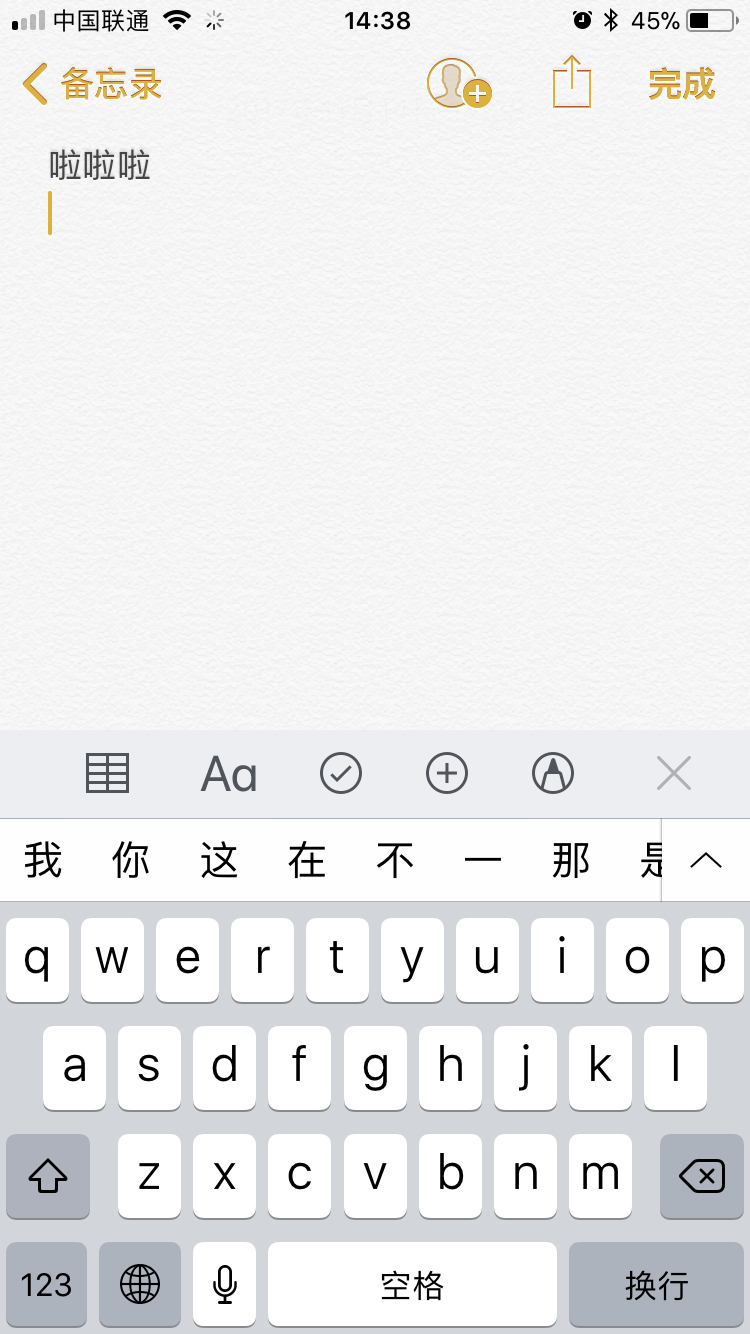
Task: Choose the candidate word 我
Action: pyautogui.click(x=43, y=860)
